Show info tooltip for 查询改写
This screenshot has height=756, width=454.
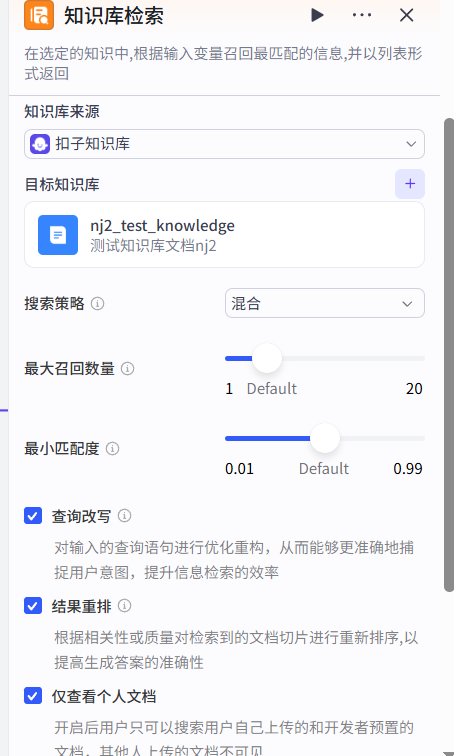coord(124,515)
